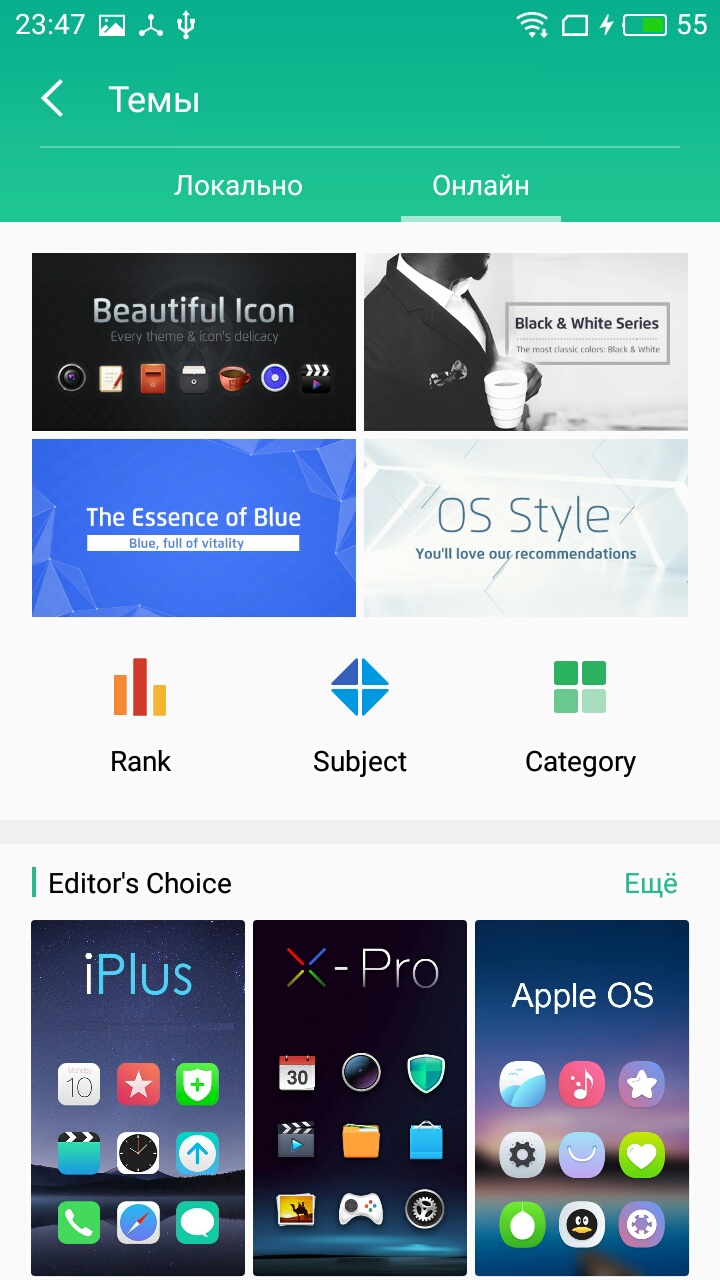Select the Онлайн tab
Viewport: 720px width, 1280px height.
(x=481, y=186)
